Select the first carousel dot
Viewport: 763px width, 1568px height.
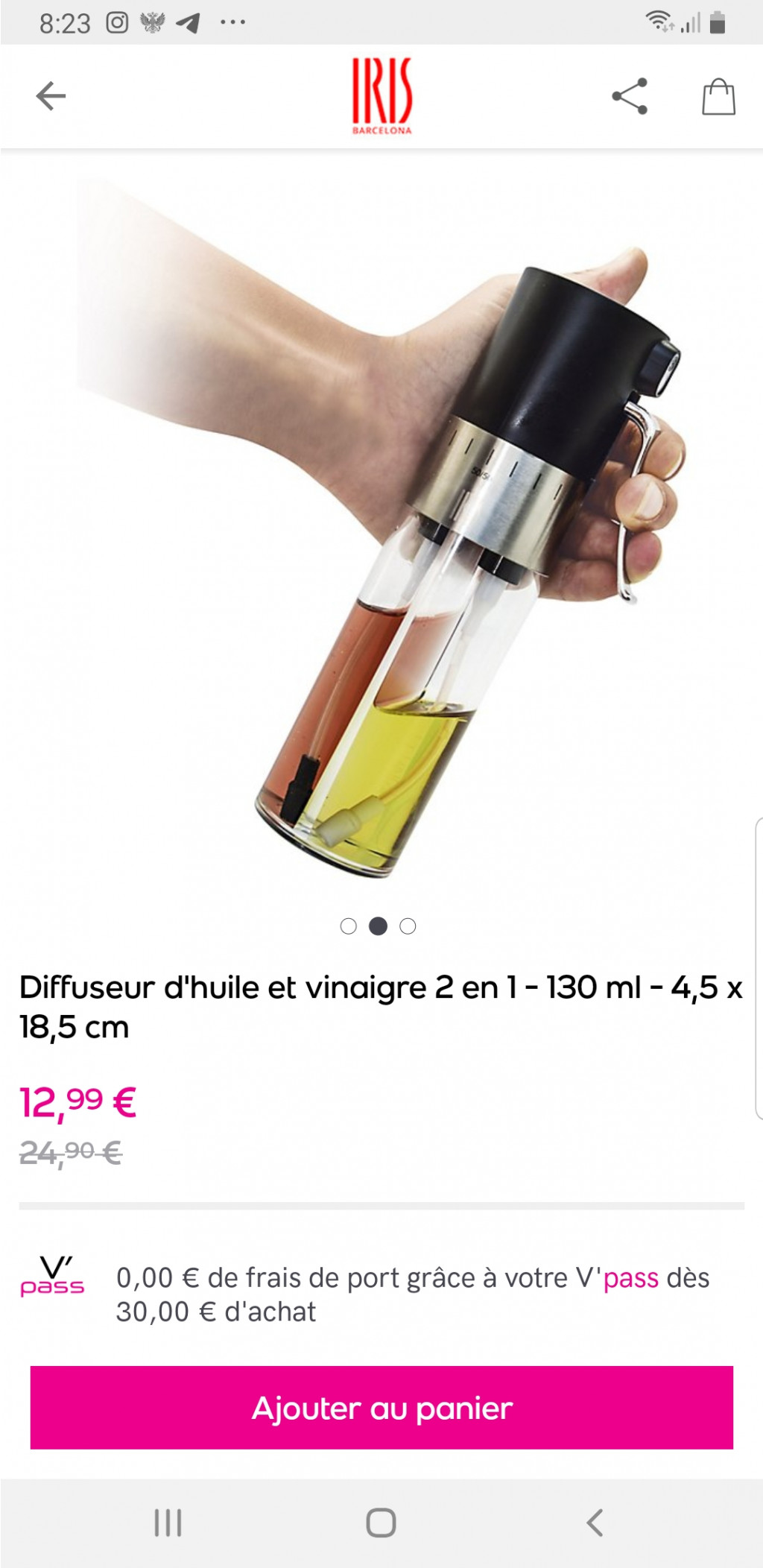tap(349, 926)
